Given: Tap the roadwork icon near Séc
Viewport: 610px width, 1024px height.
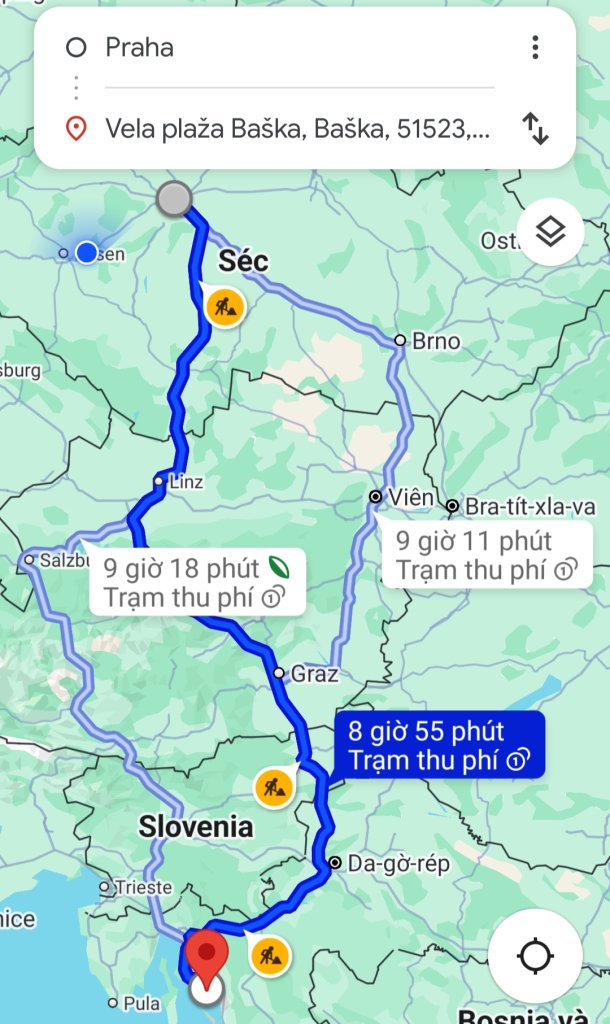Looking at the screenshot, I should click(225, 306).
